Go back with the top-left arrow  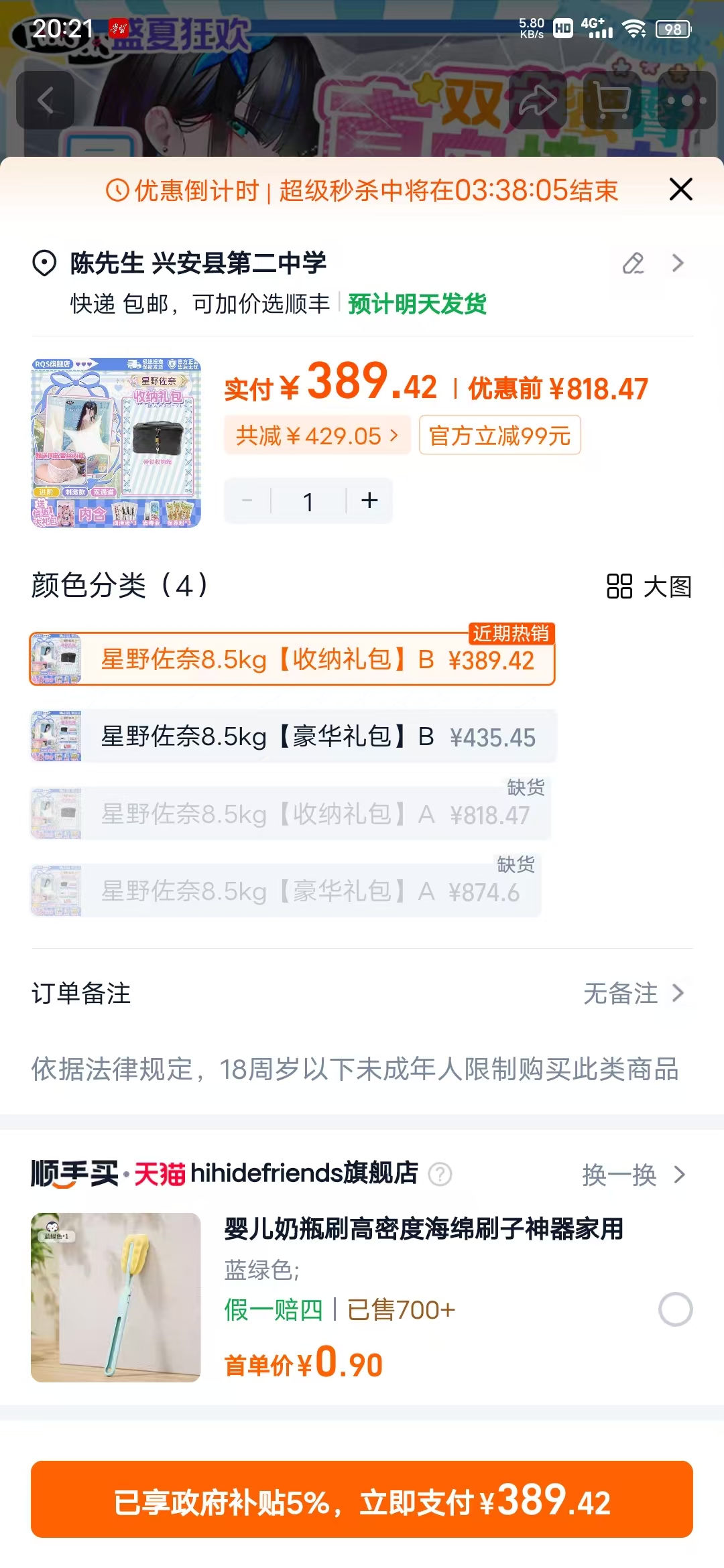click(45, 101)
